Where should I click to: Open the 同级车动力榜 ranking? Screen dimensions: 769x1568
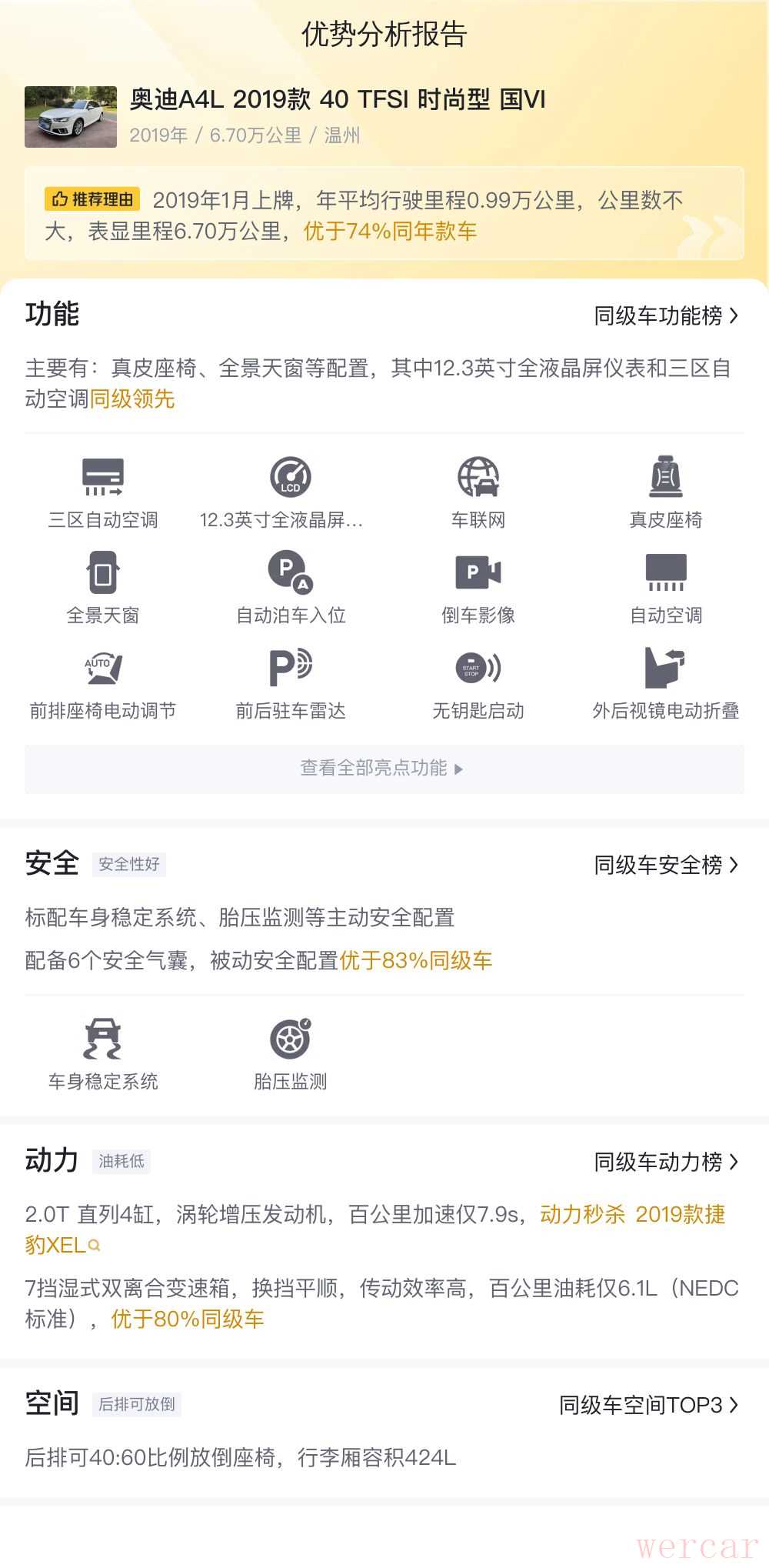click(x=665, y=1162)
